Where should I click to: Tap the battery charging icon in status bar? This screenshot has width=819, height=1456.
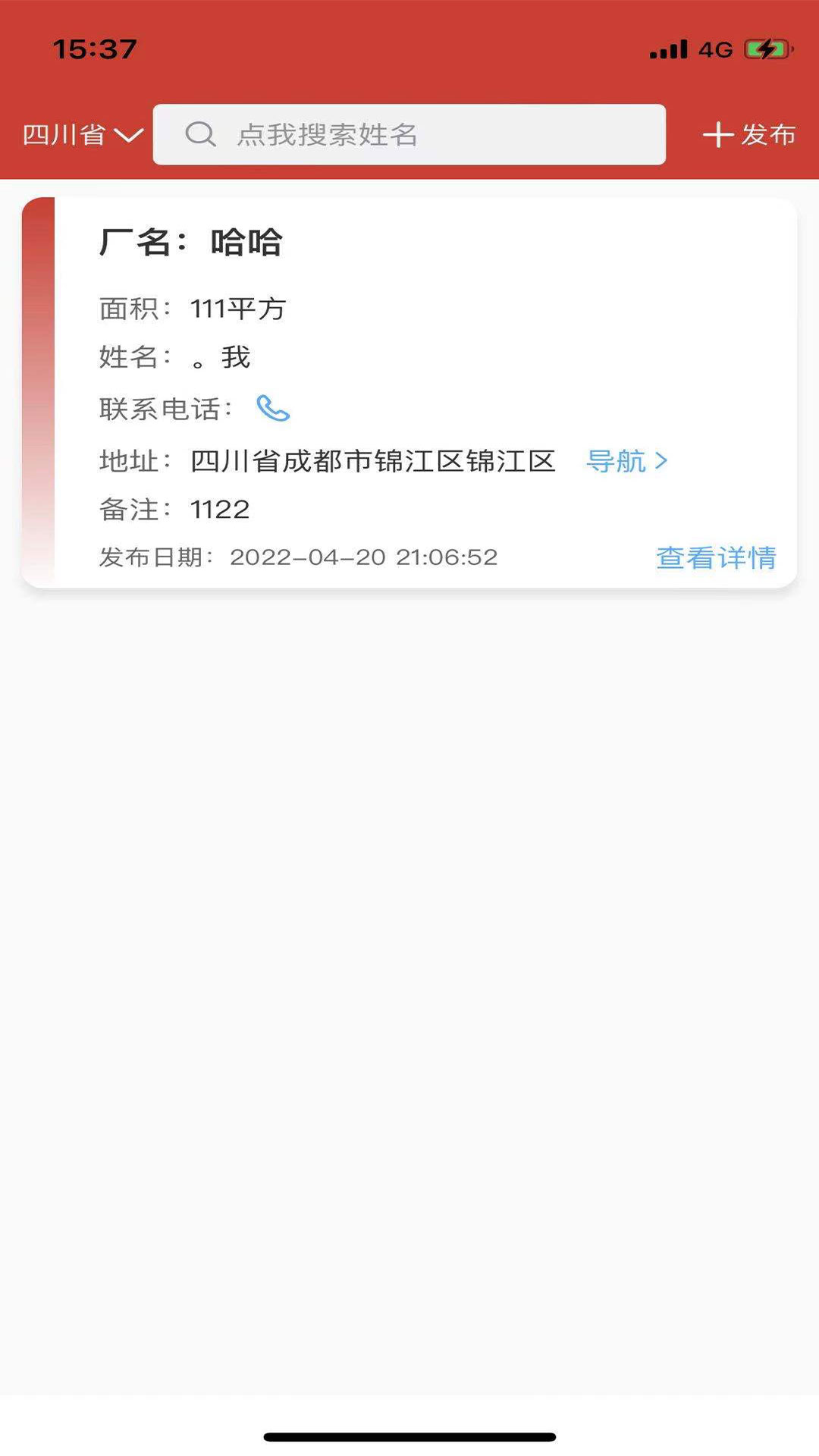click(x=768, y=48)
